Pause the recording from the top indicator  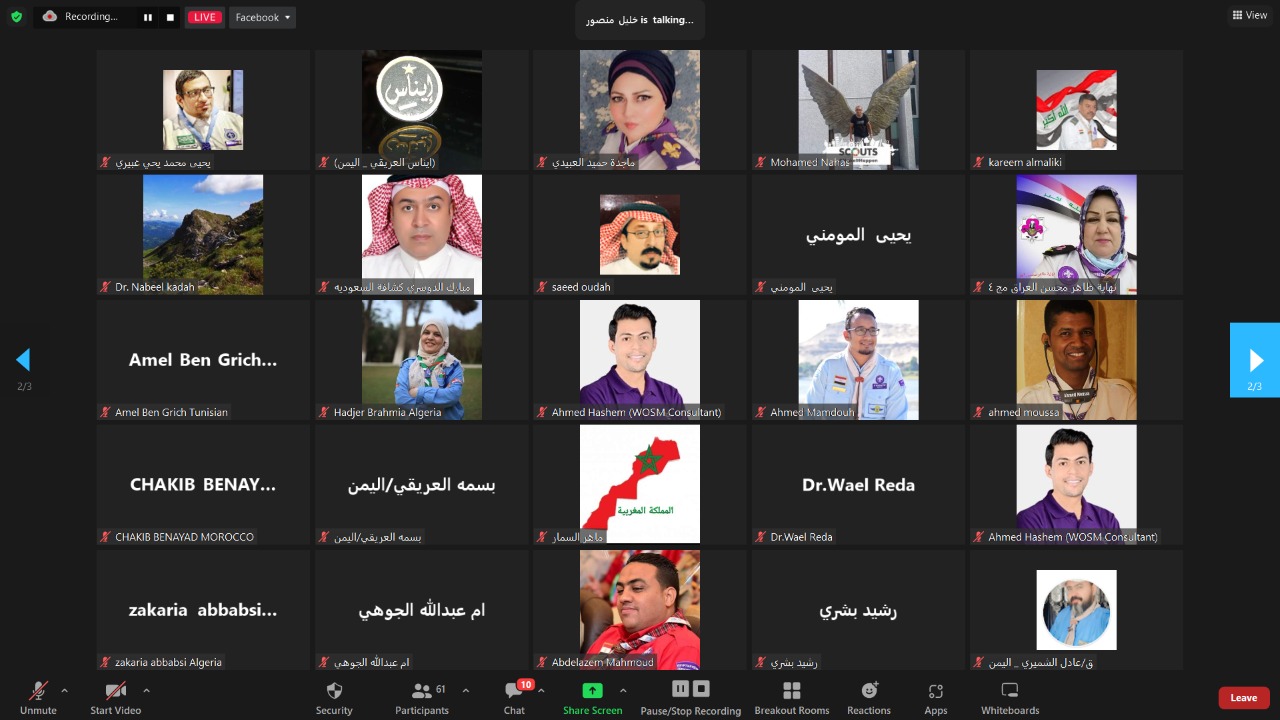pos(148,17)
